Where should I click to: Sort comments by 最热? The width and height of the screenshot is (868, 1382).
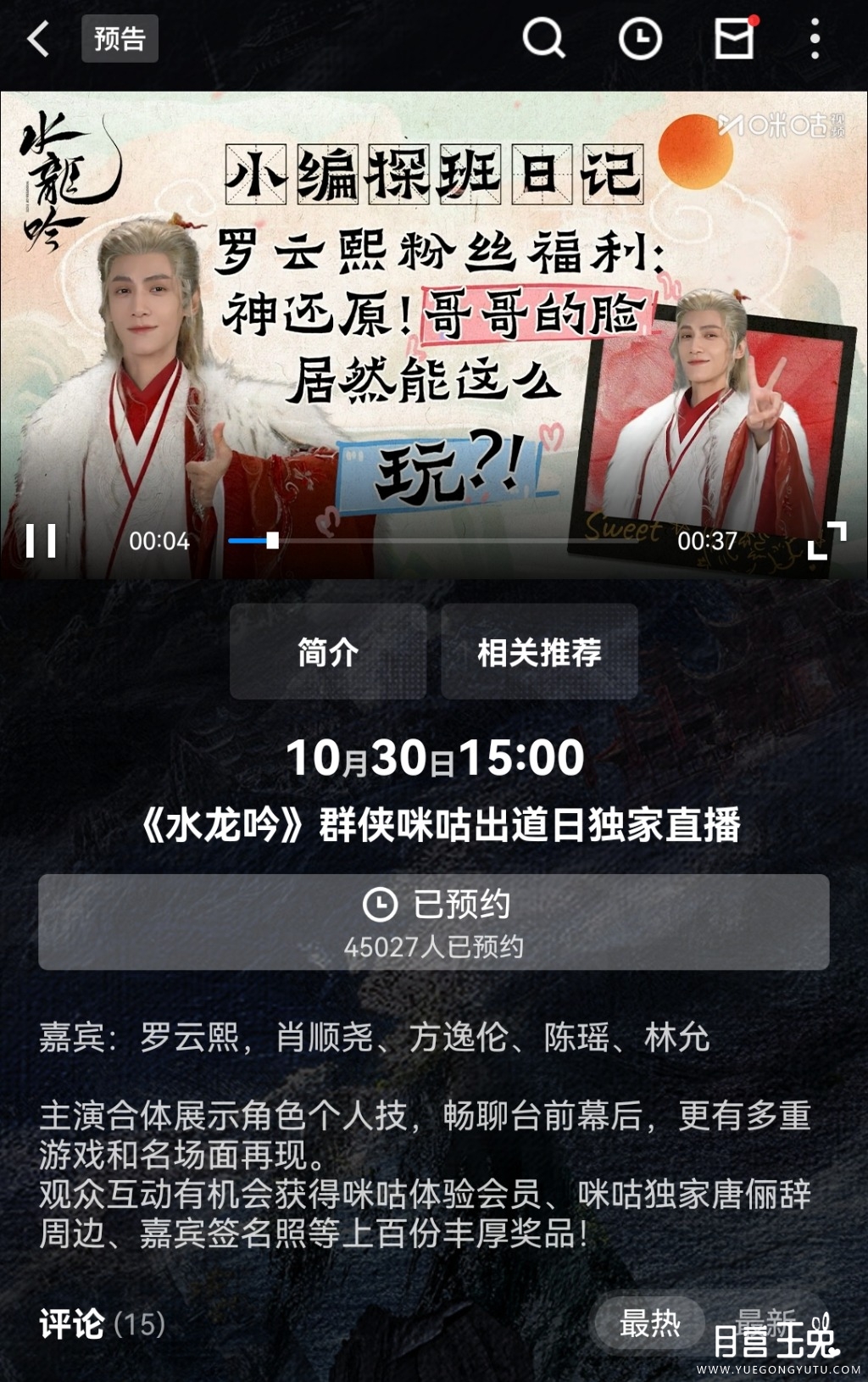[649, 1322]
